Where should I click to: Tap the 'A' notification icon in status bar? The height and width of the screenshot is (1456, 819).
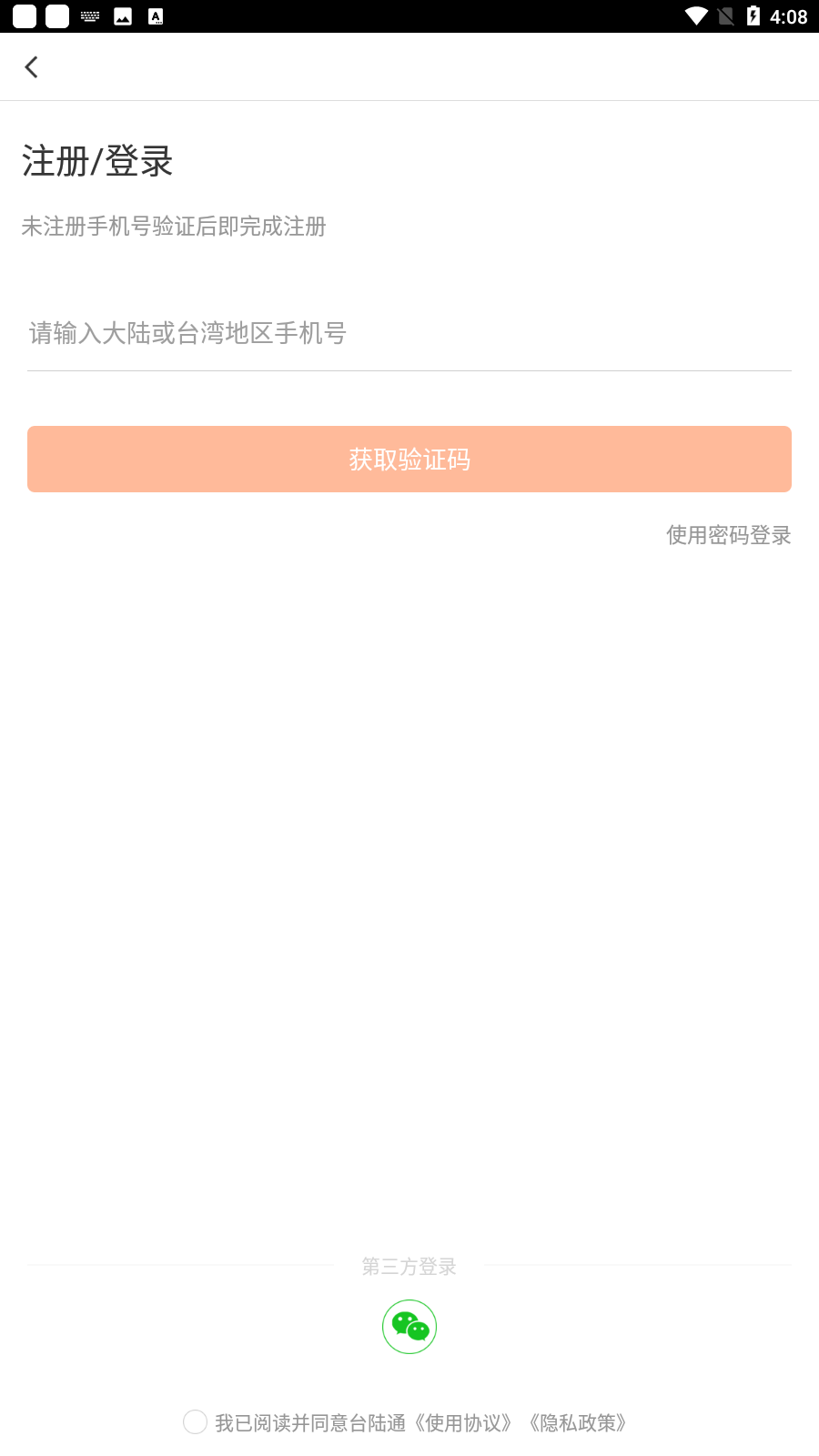tap(155, 15)
